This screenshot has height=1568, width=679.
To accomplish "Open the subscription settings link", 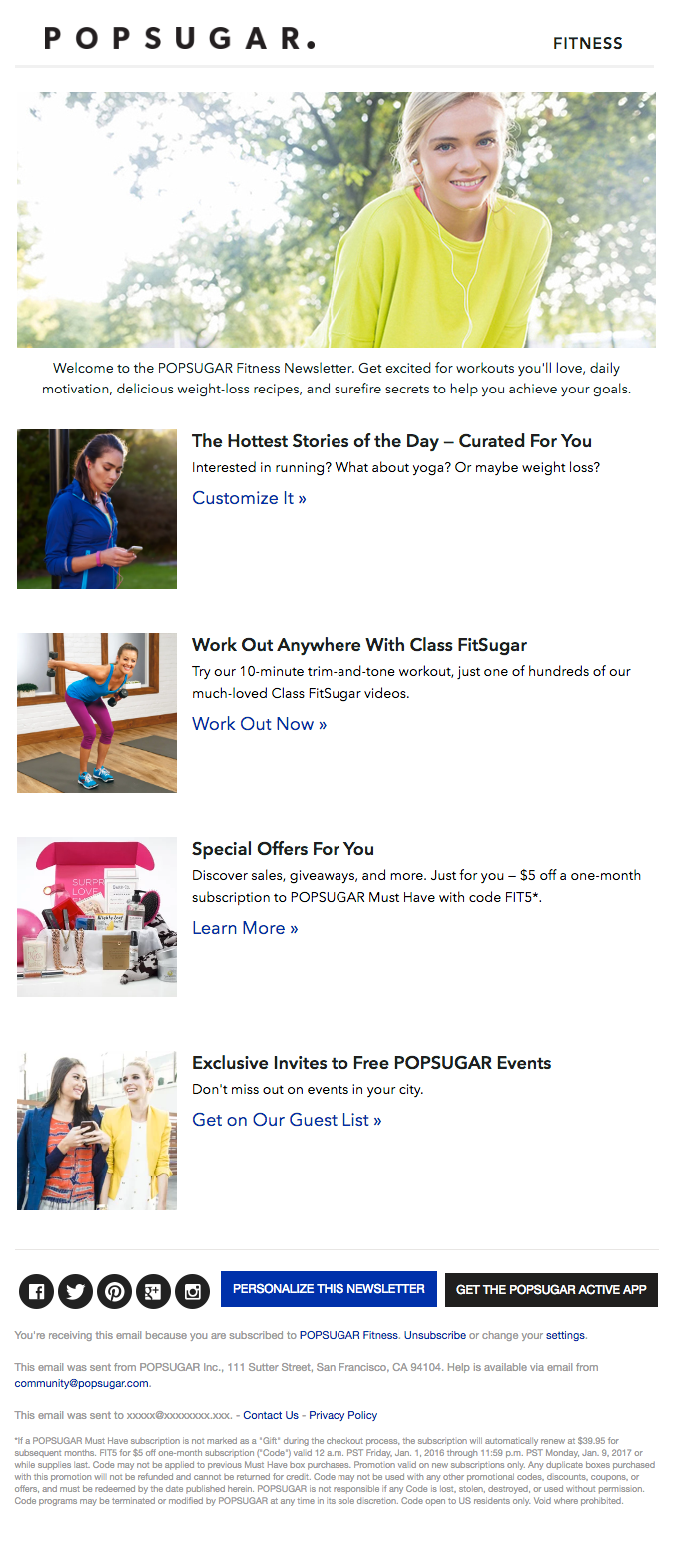I will tap(565, 1335).
